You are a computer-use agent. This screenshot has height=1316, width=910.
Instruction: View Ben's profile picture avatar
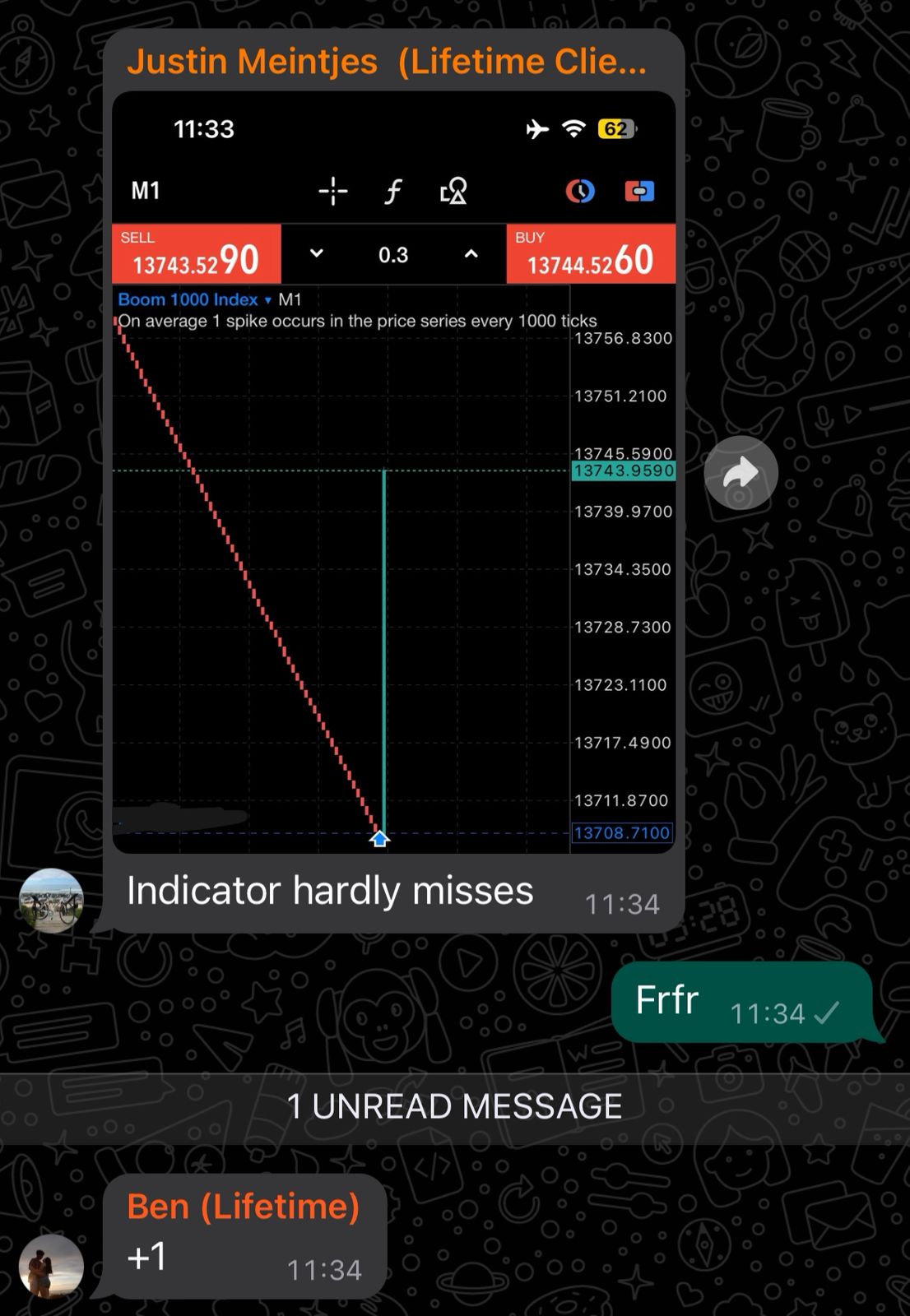point(51,1267)
